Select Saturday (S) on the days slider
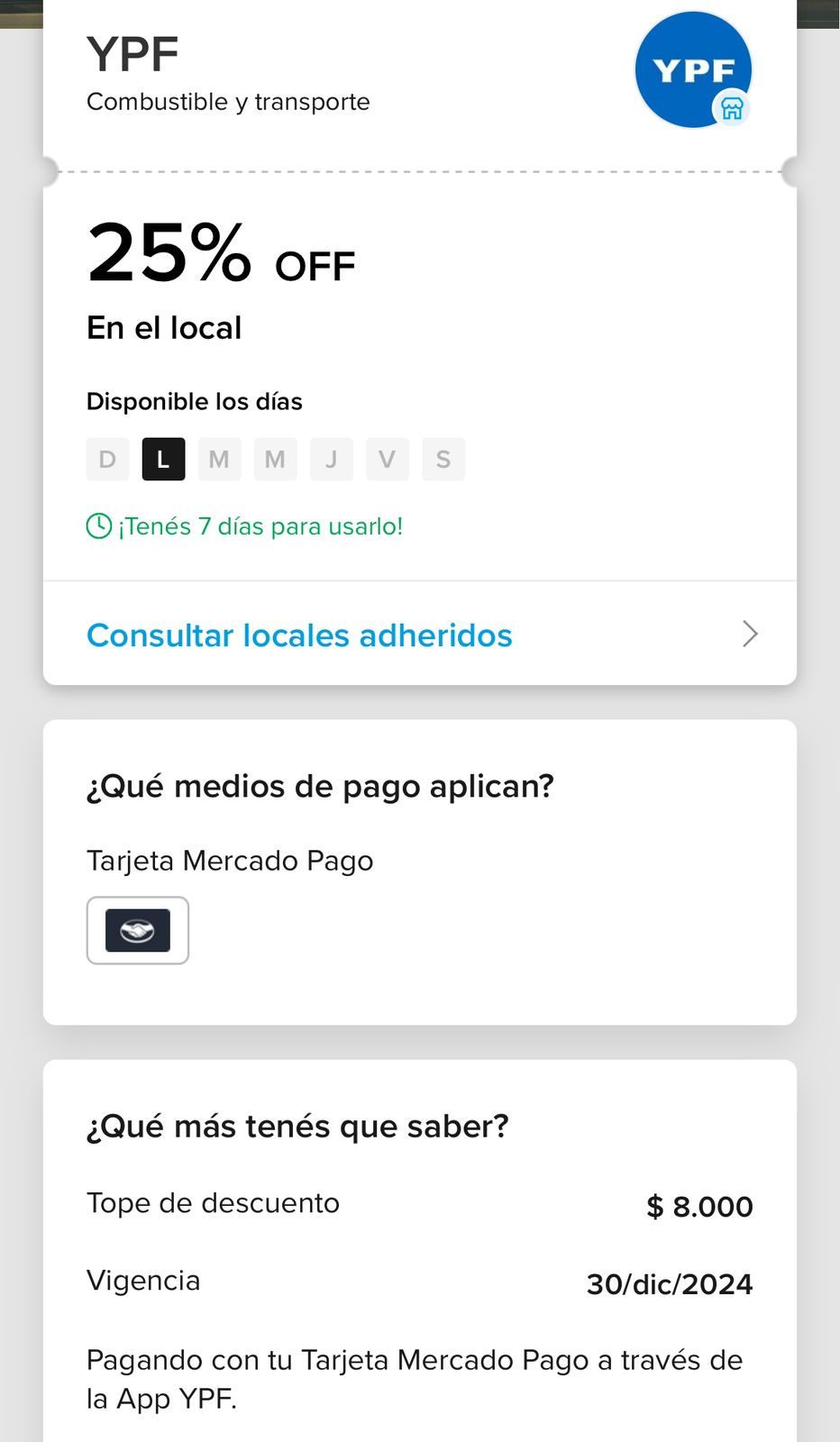Screen dimensions: 840x1442 (x=443, y=459)
